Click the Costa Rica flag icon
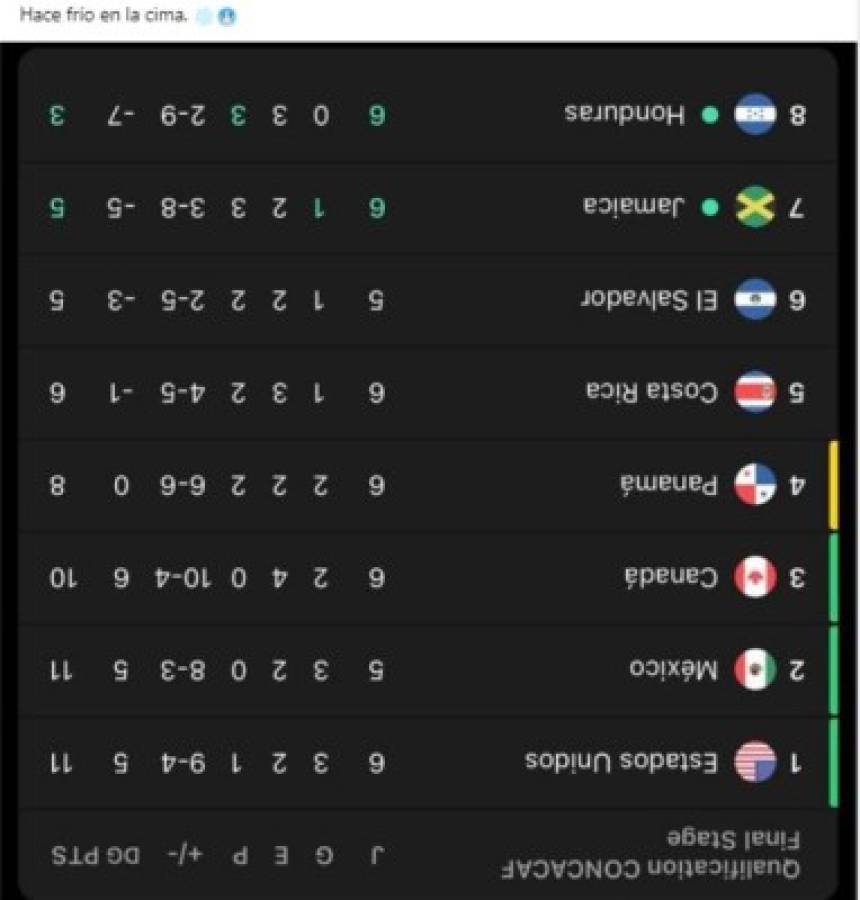The height and width of the screenshot is (900, 860). 753,391
